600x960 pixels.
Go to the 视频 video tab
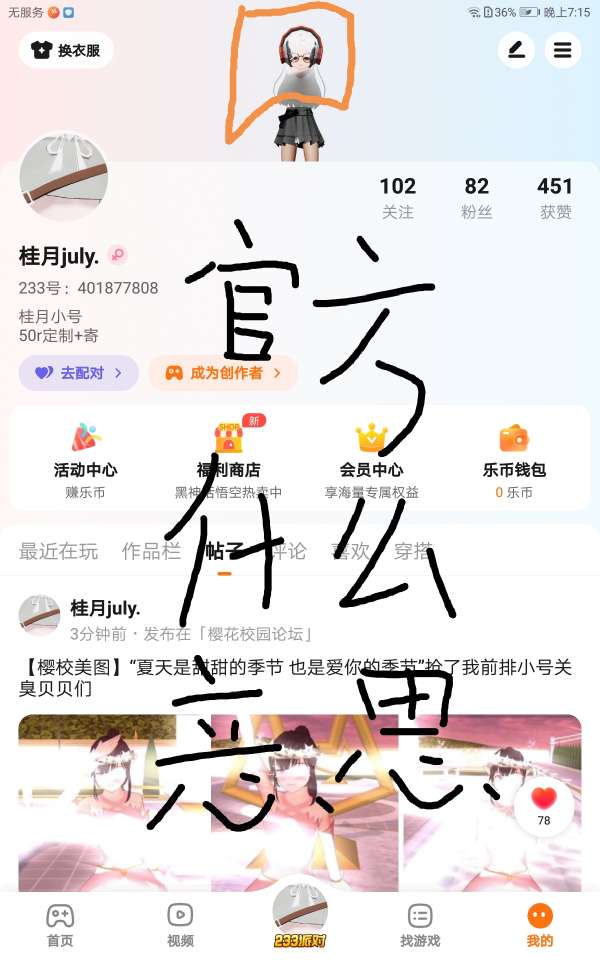180,925
